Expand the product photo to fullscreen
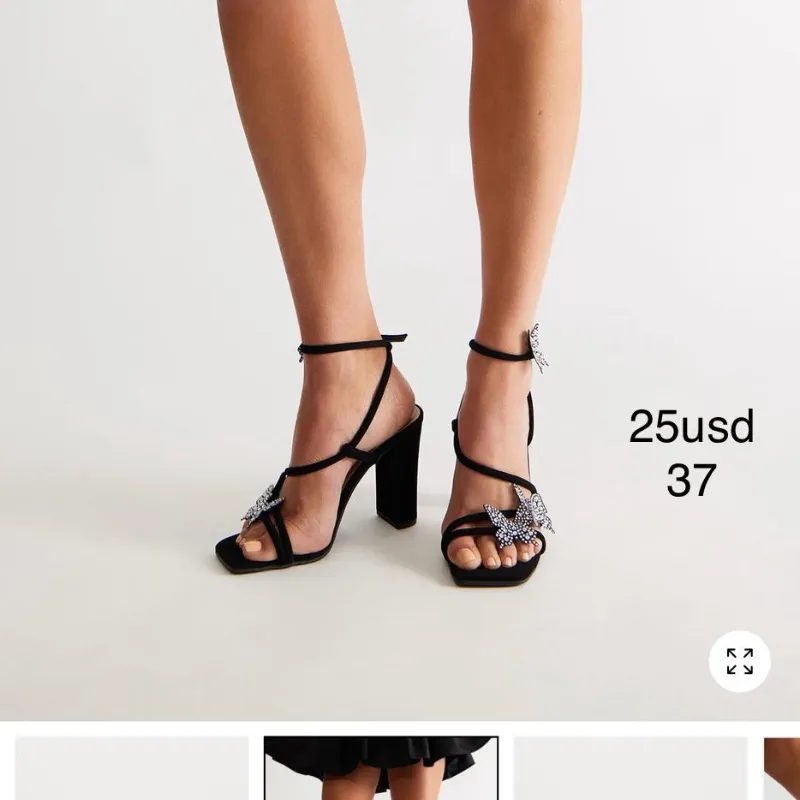The height and width of the screenshot is (800, 800). point(739,661)
